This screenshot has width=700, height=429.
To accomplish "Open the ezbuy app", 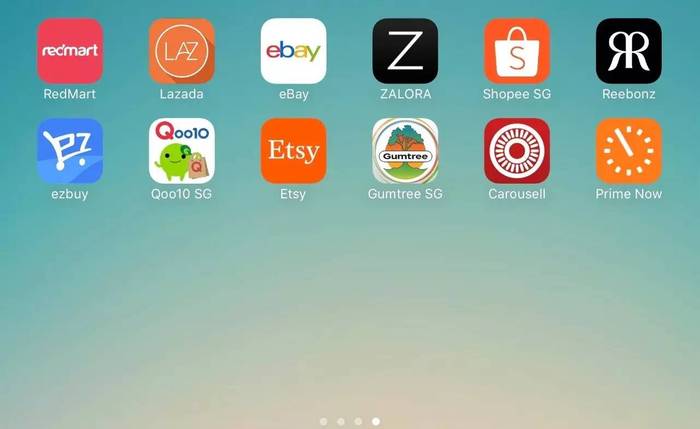I will (70, 151).
